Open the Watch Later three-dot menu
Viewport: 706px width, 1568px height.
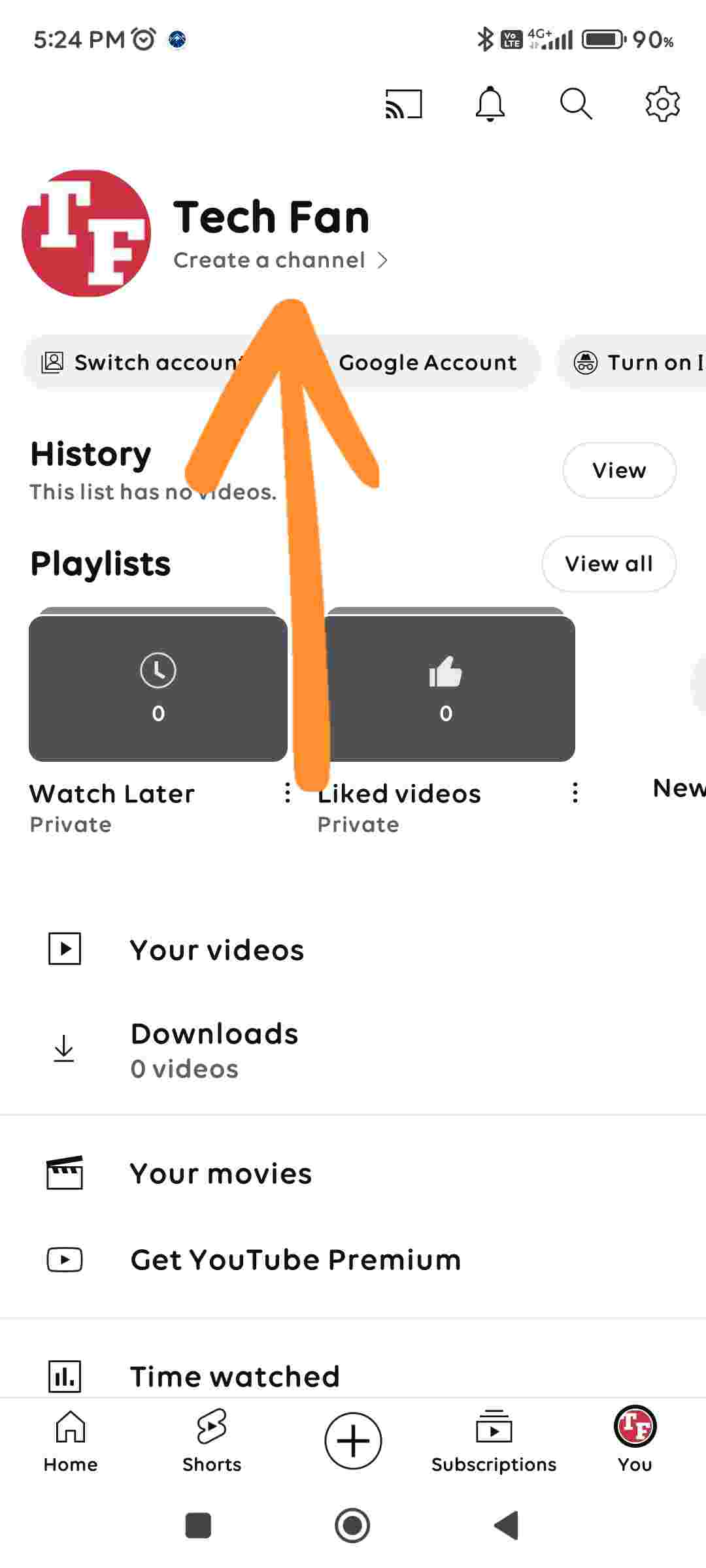288,793
